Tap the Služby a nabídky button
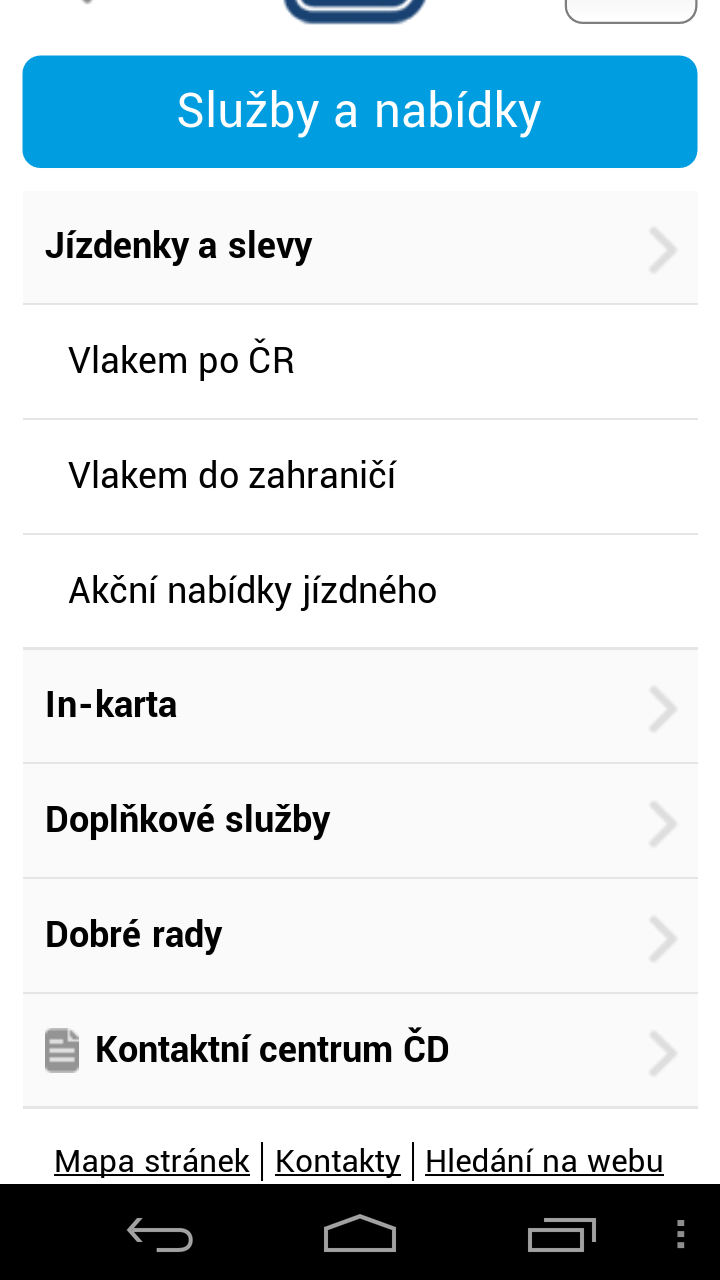Screen dimensions: 720x1280 (x=359, y=111)
